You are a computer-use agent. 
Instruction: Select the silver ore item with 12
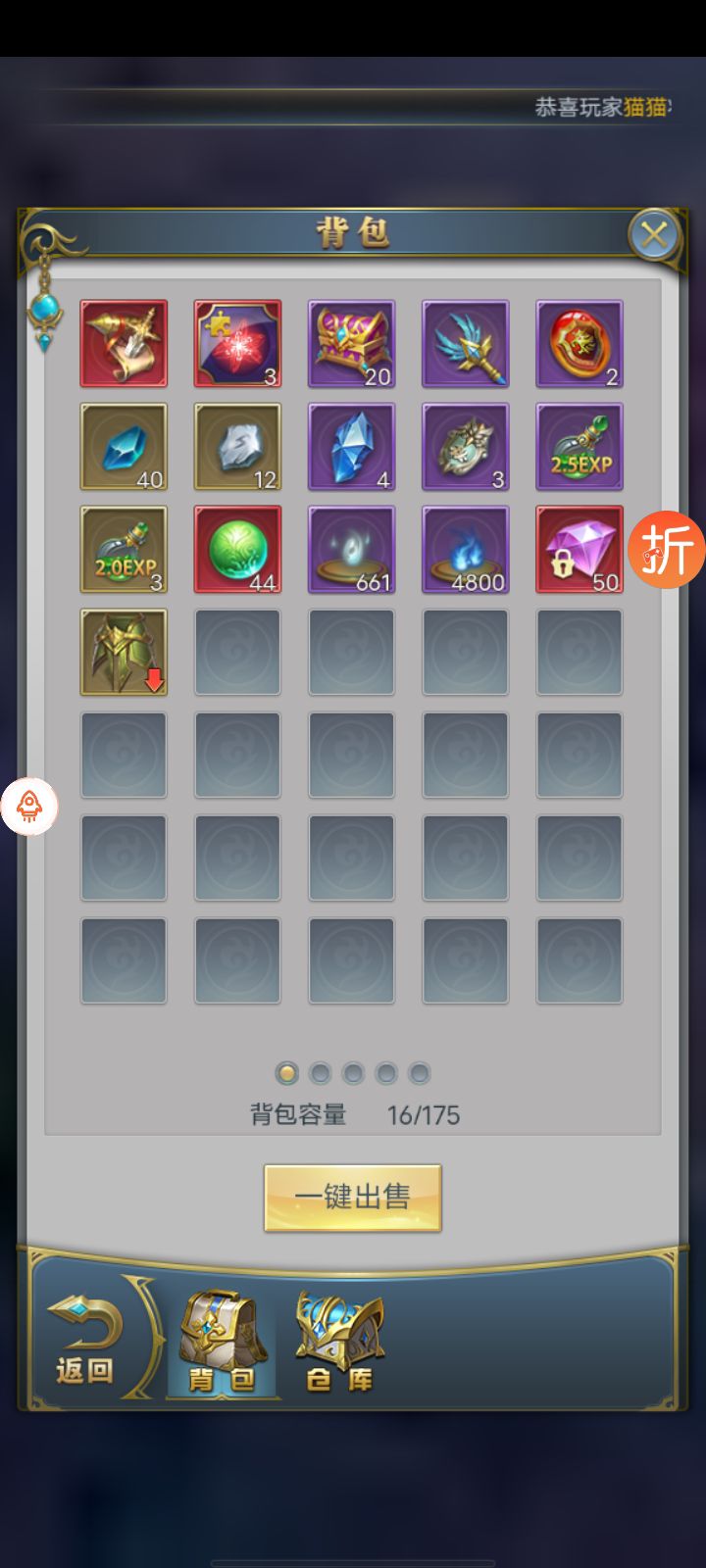click(237, 446)
